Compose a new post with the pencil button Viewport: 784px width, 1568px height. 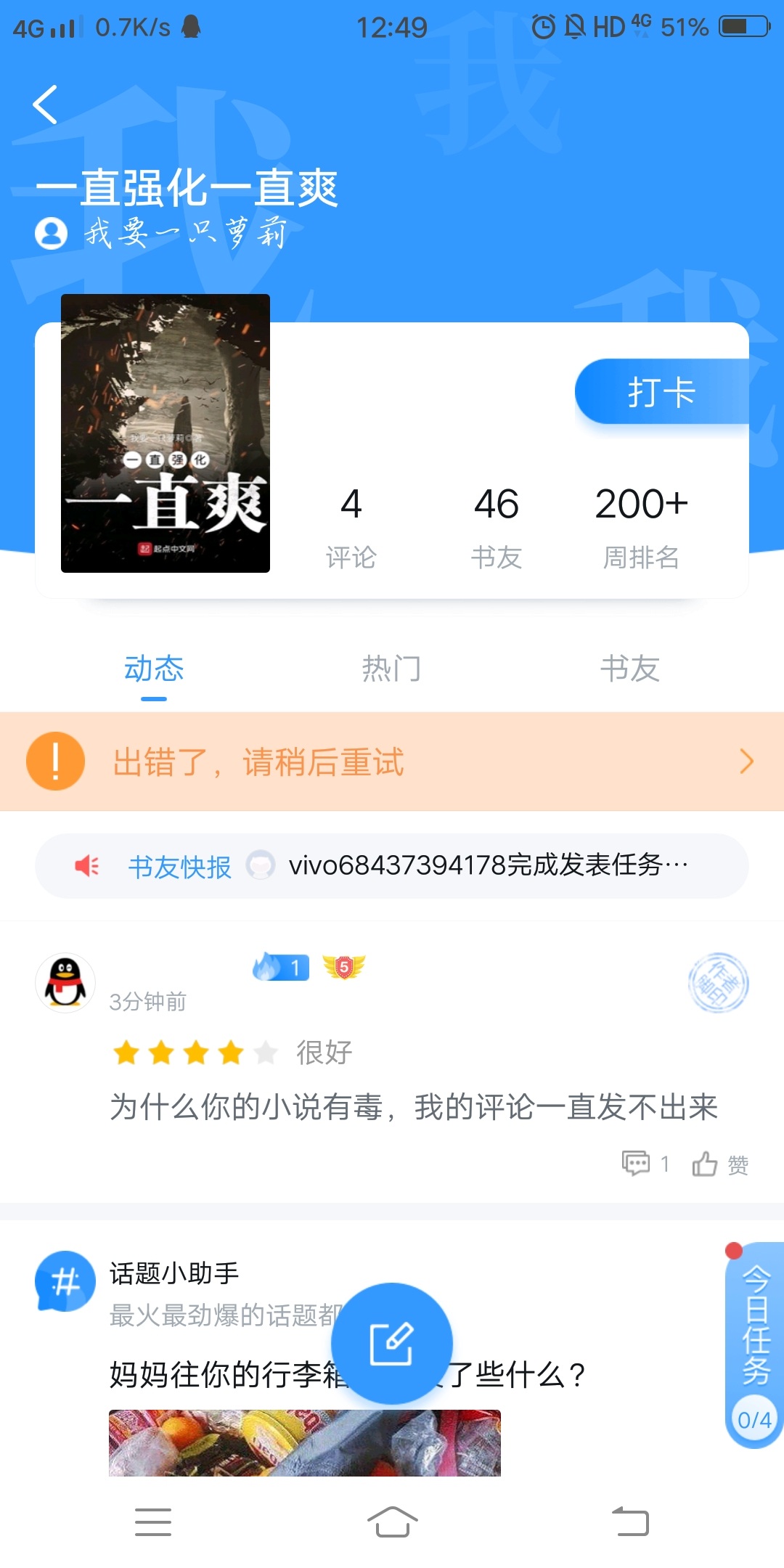pos(392,1344)
